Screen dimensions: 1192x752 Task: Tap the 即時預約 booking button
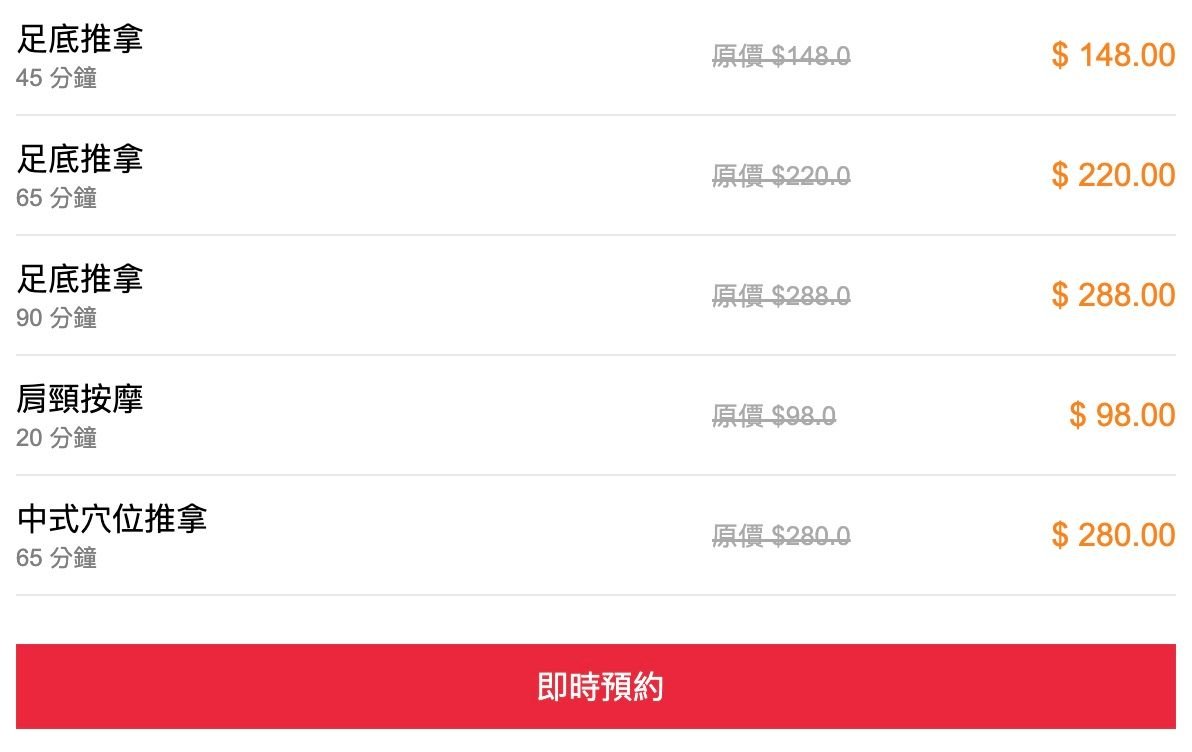tap(596, 687)
